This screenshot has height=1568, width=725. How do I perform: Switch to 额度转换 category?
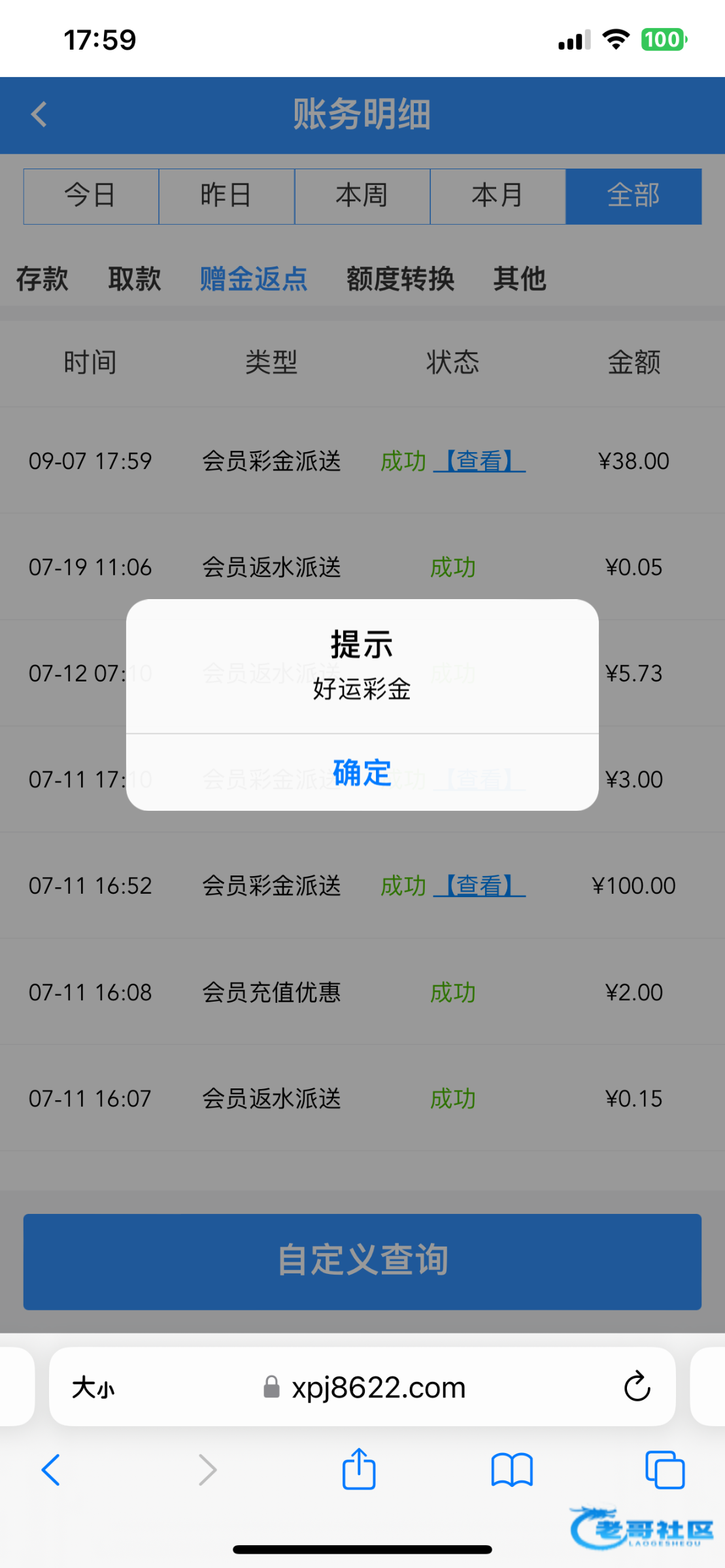(x=400, y=279)
